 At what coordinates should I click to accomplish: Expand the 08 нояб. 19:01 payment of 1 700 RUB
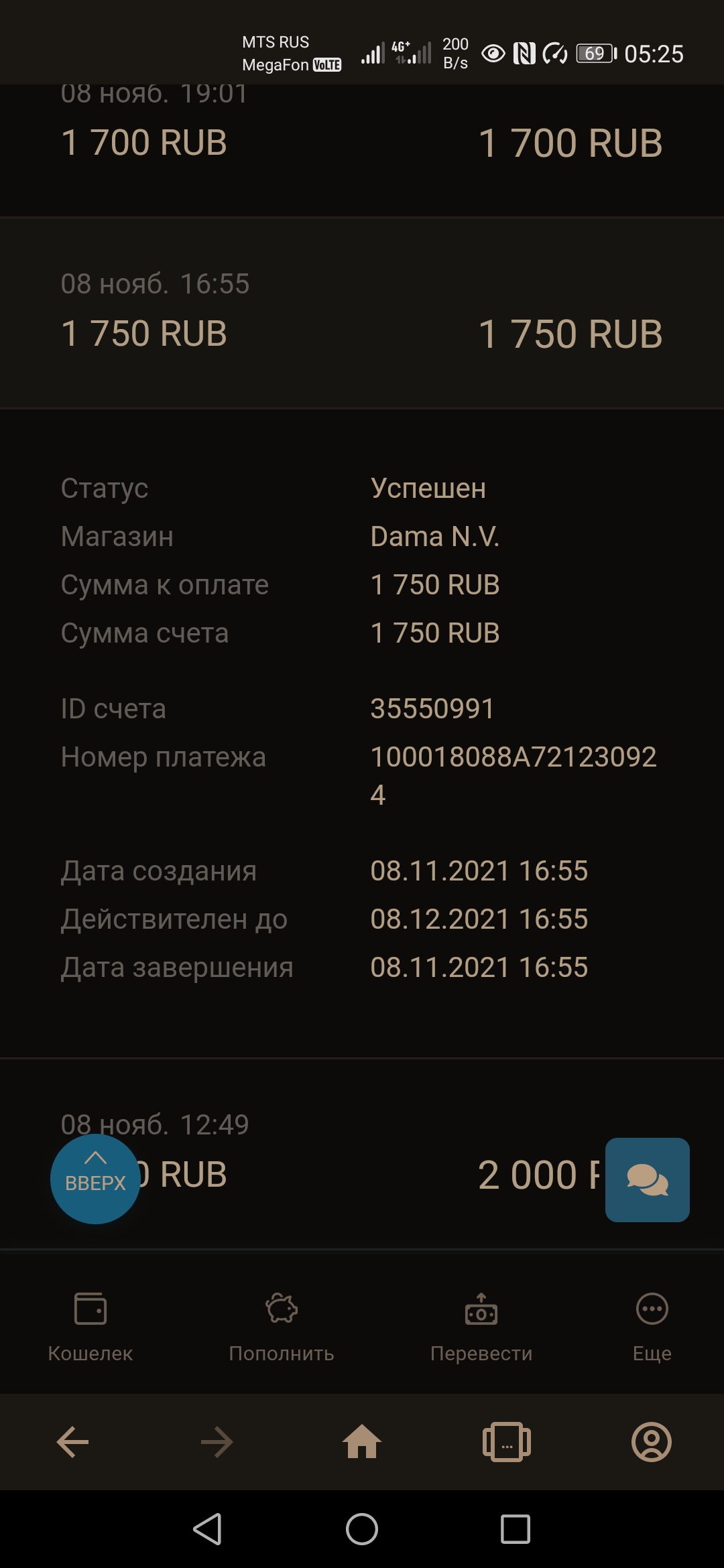(362, 143)
